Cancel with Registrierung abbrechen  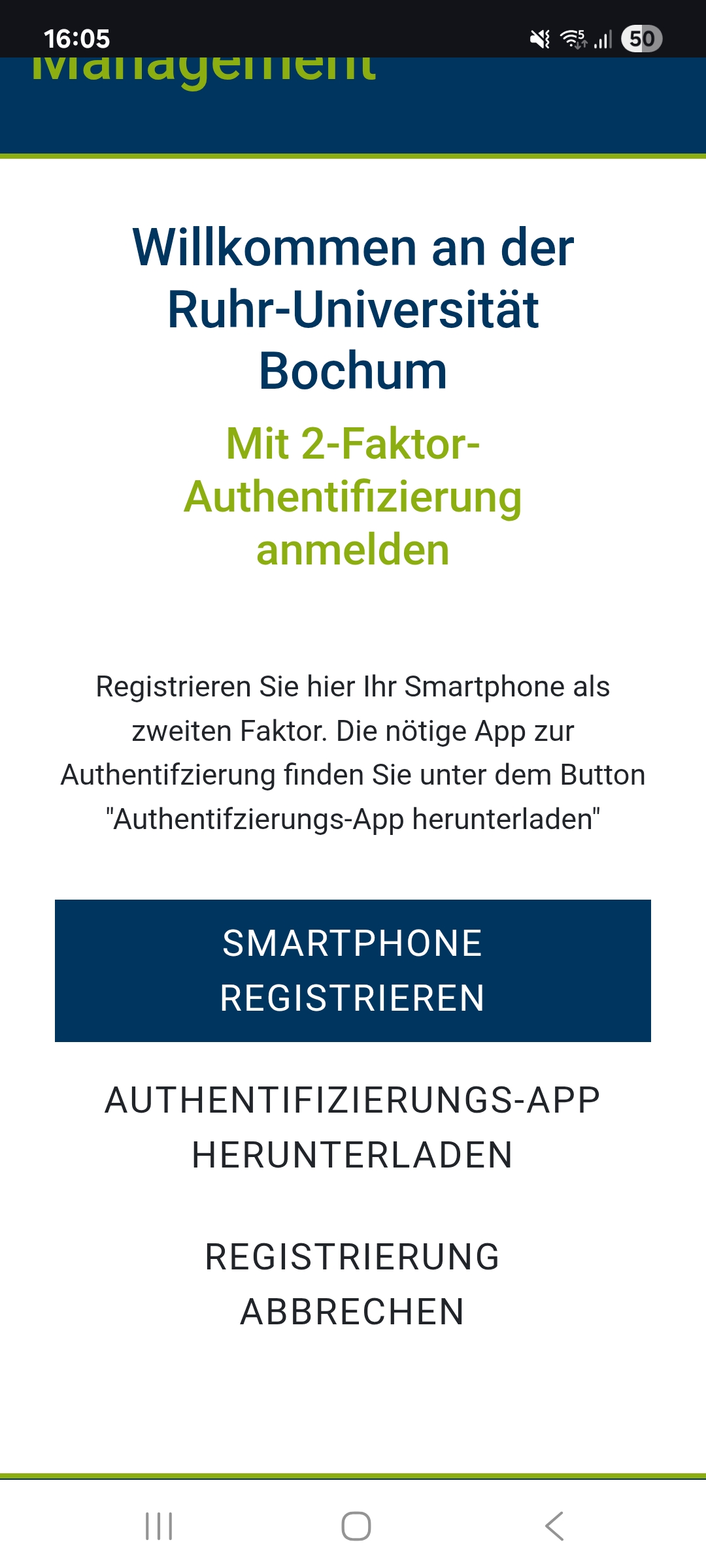click(353, 1284)
